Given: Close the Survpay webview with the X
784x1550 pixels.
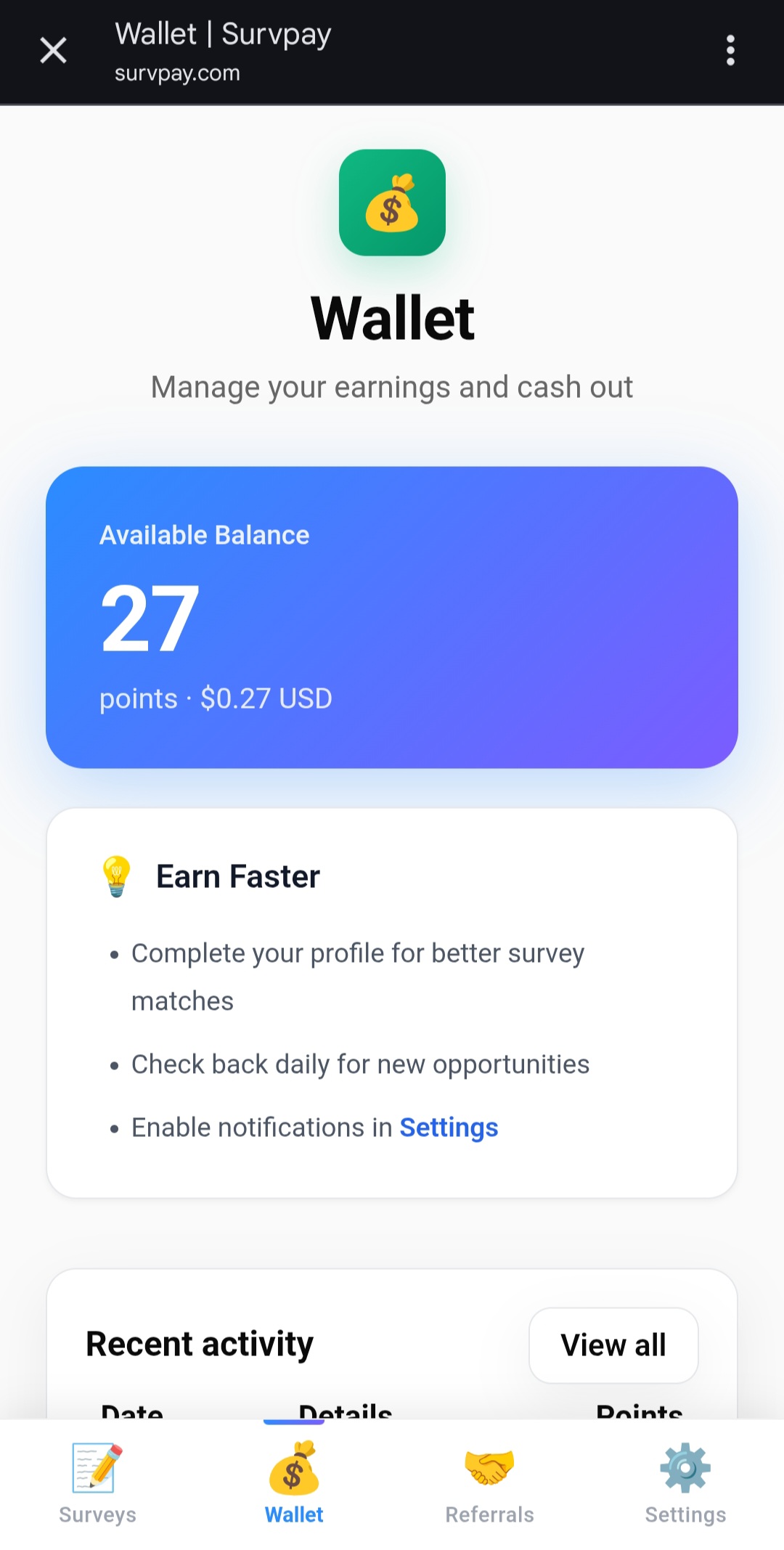Looking at the screenshot, I should pos(53,51).
